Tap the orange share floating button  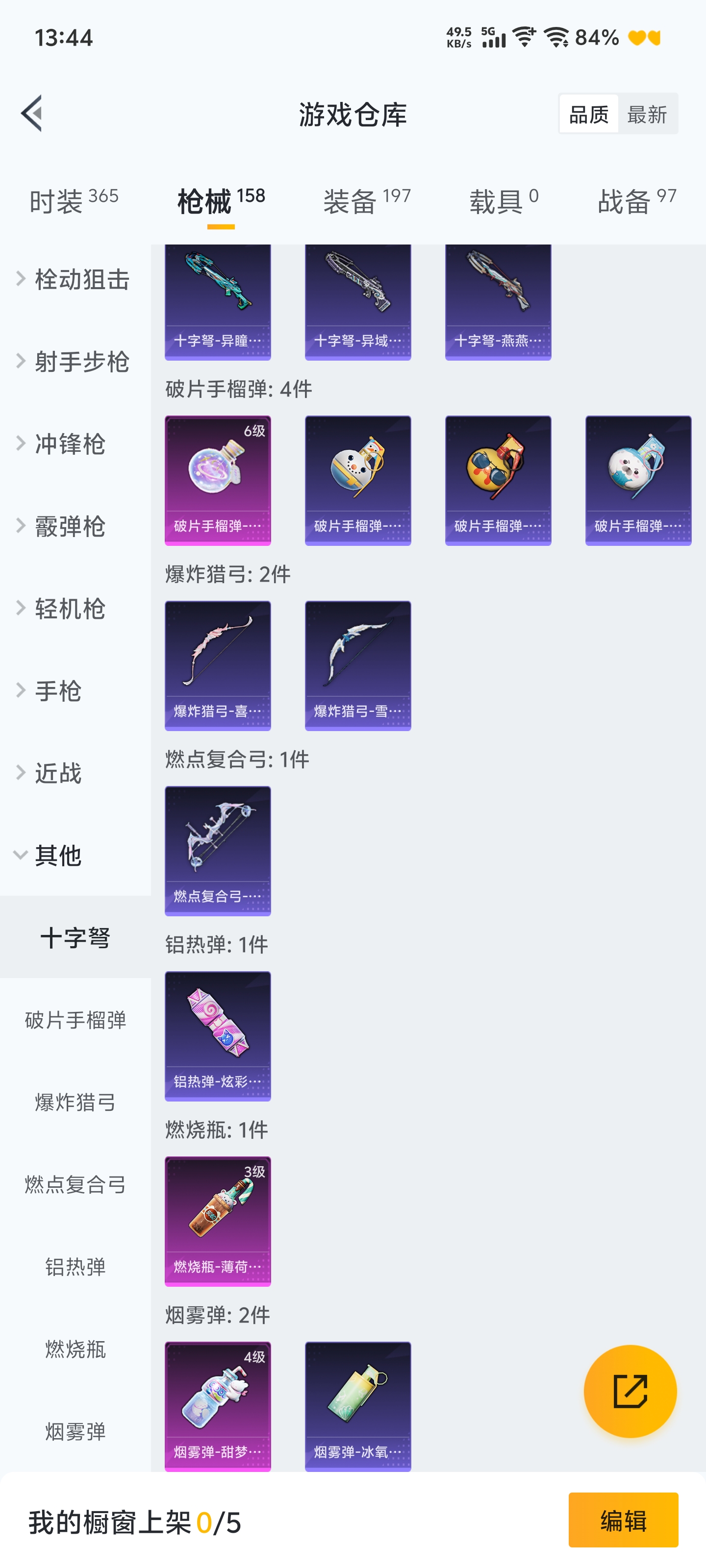pyautogui.click(x=630, y=1391)
